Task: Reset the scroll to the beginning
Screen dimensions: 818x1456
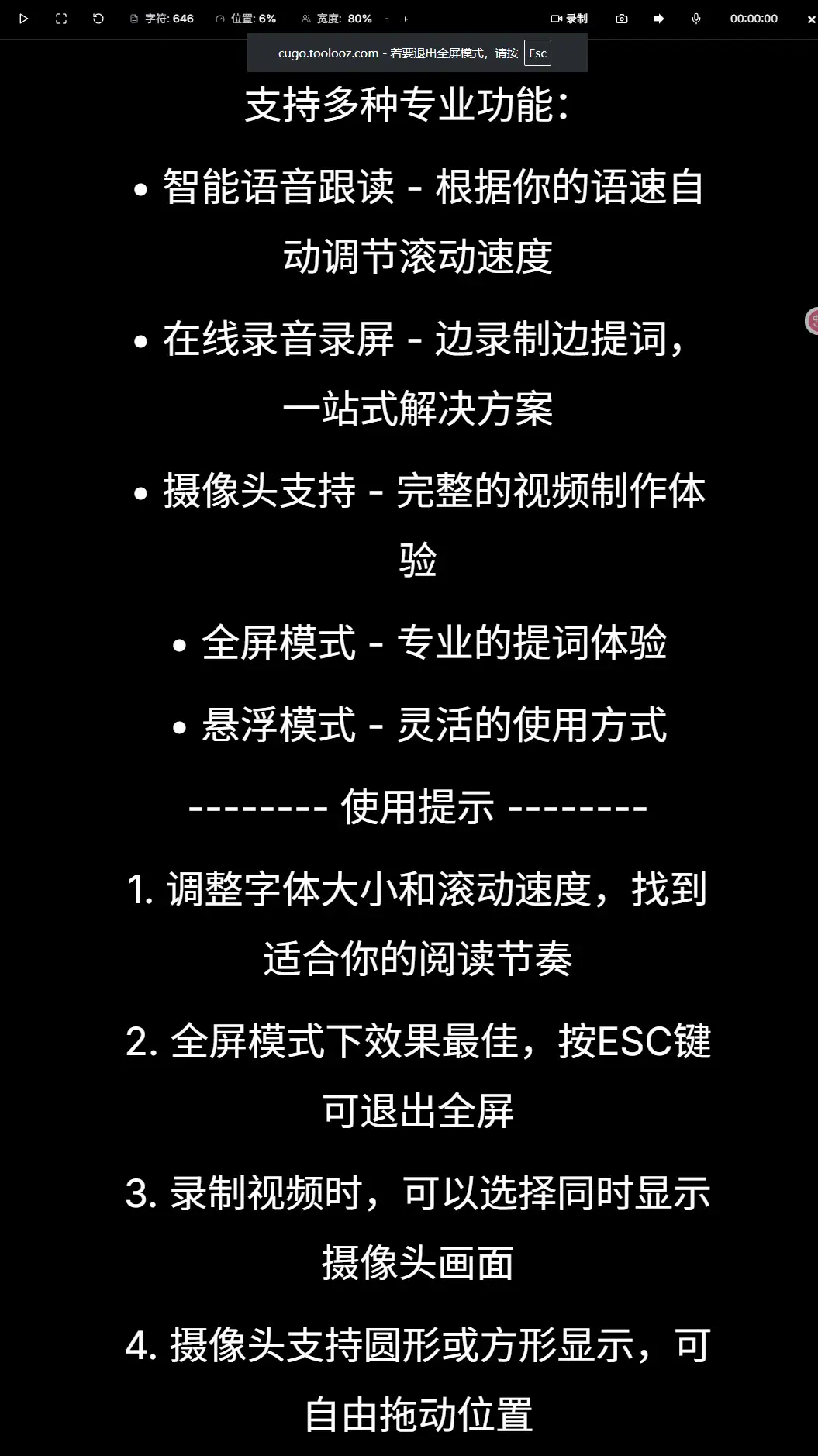Action: 98,19
